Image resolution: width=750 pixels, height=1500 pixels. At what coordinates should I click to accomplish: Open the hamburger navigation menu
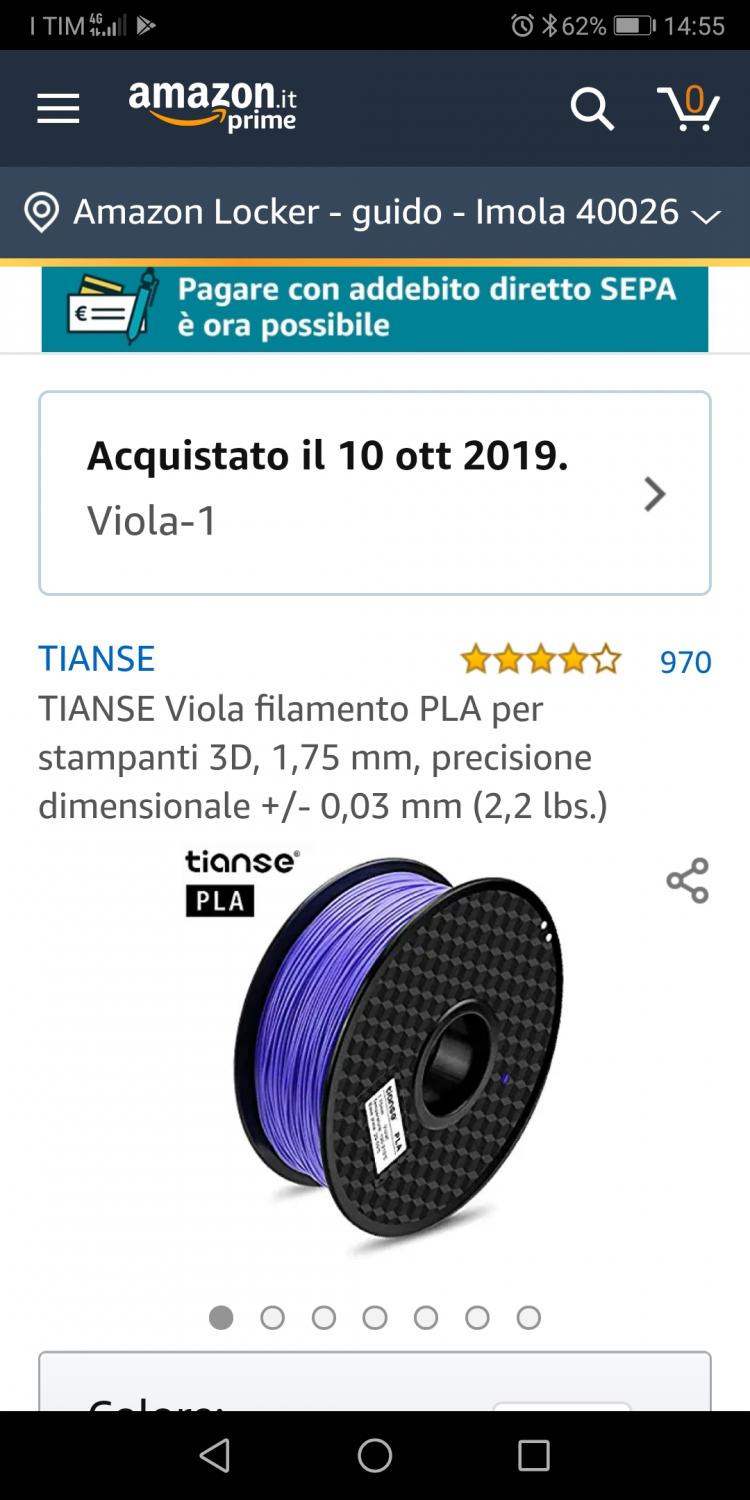point(58,109)
